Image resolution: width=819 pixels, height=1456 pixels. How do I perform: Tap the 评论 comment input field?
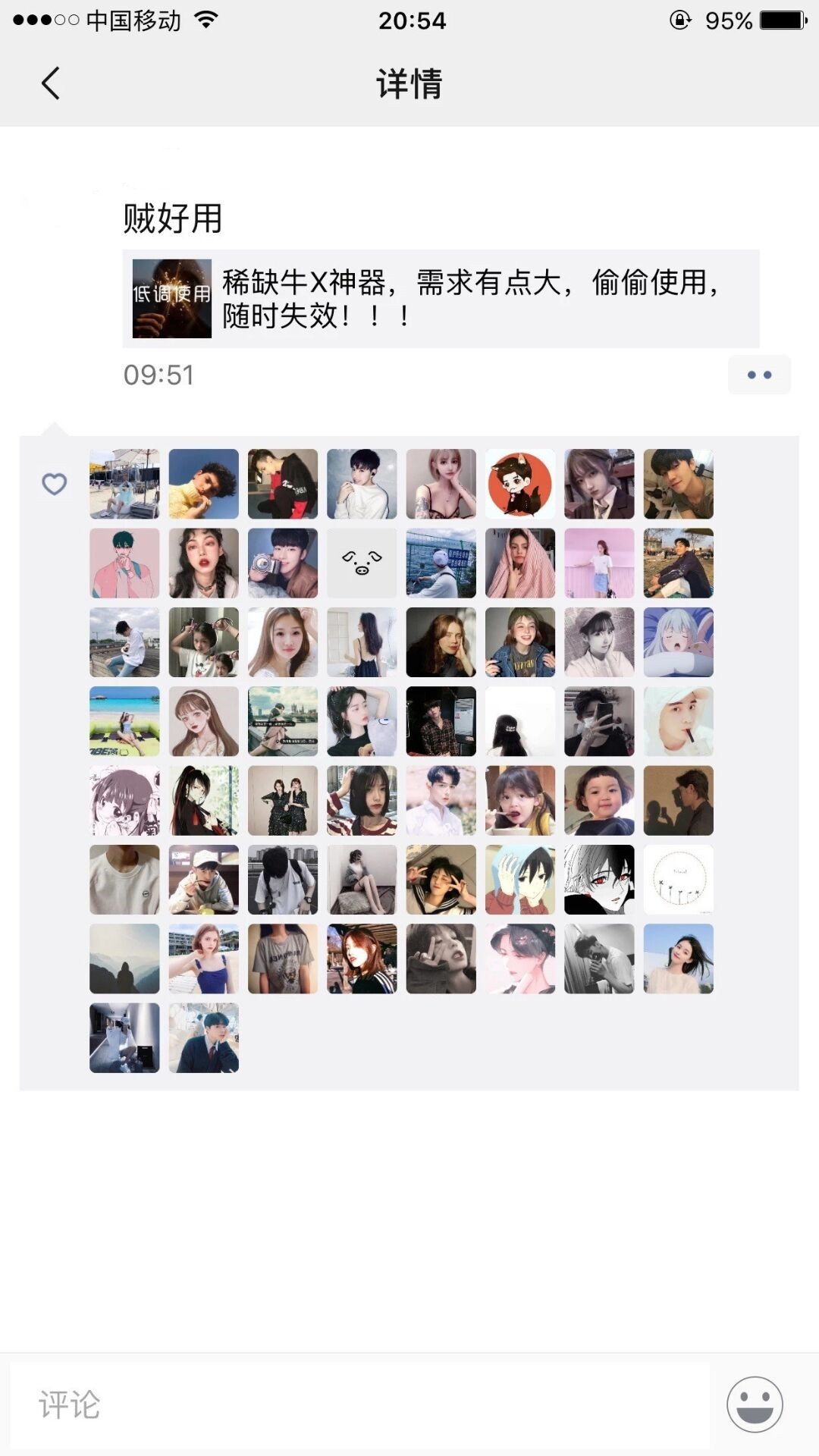pos(359,1404)
